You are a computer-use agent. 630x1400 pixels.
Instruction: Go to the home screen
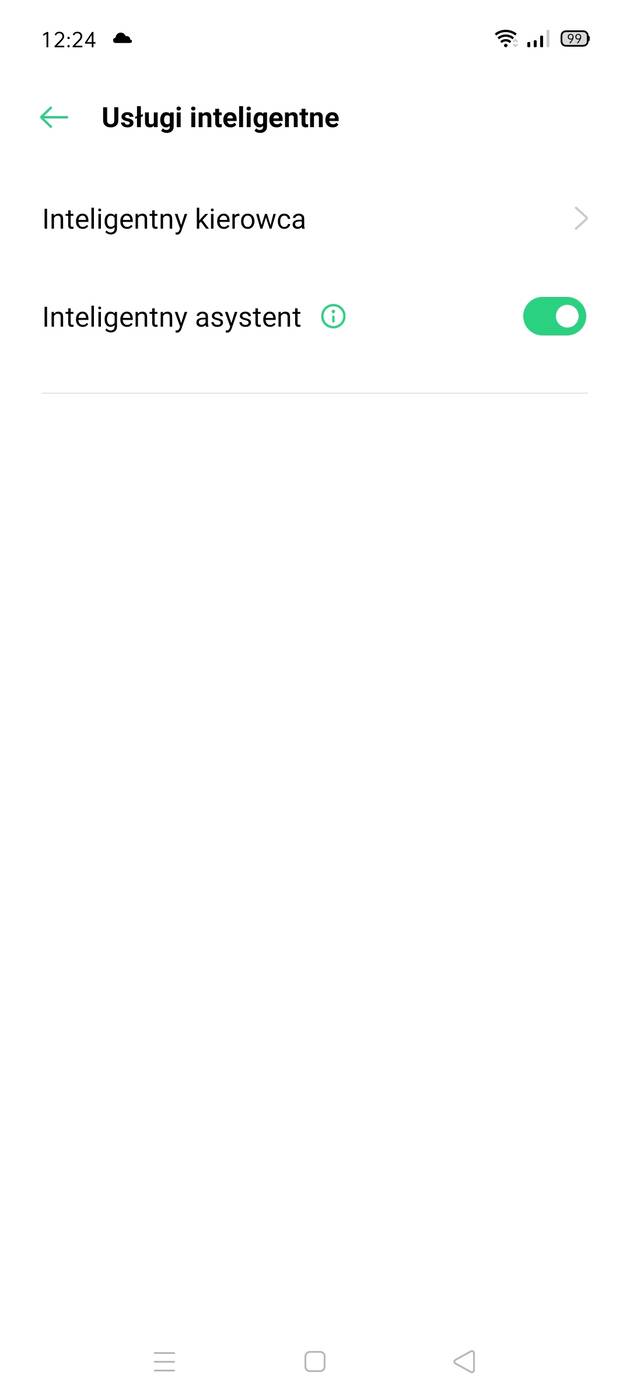coord(315,1361)
